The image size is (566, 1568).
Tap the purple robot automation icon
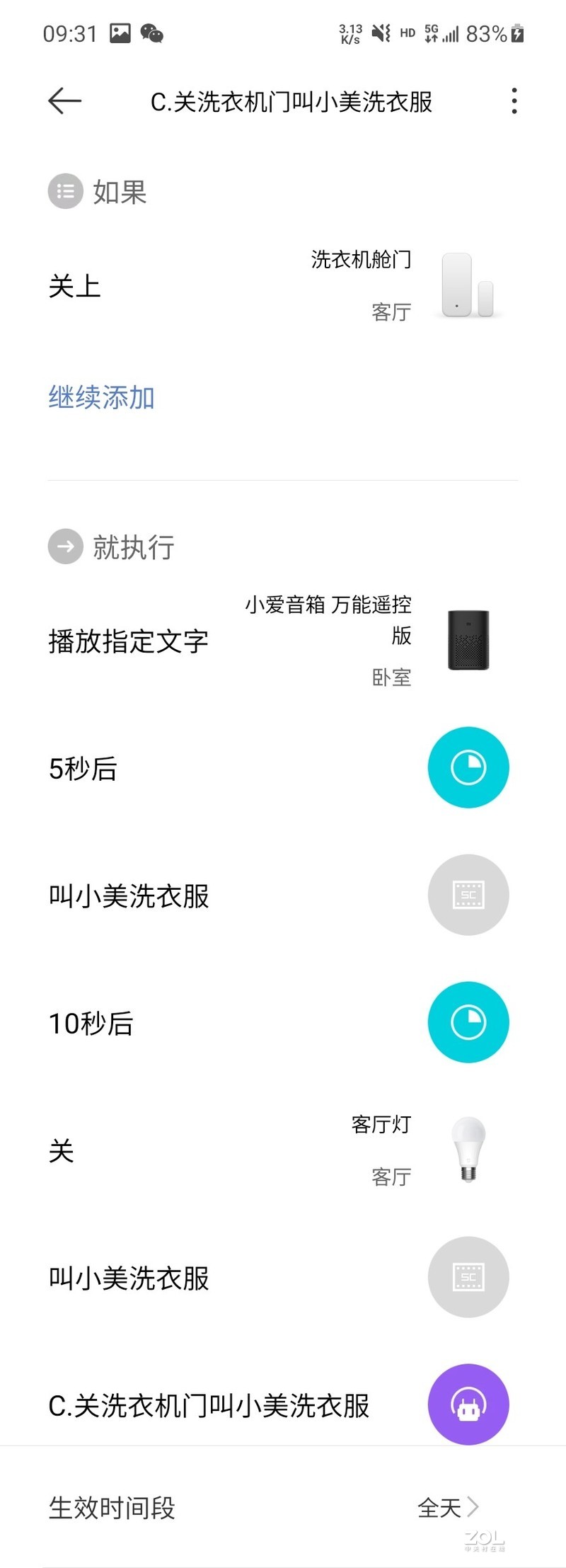click(468, 1405)
